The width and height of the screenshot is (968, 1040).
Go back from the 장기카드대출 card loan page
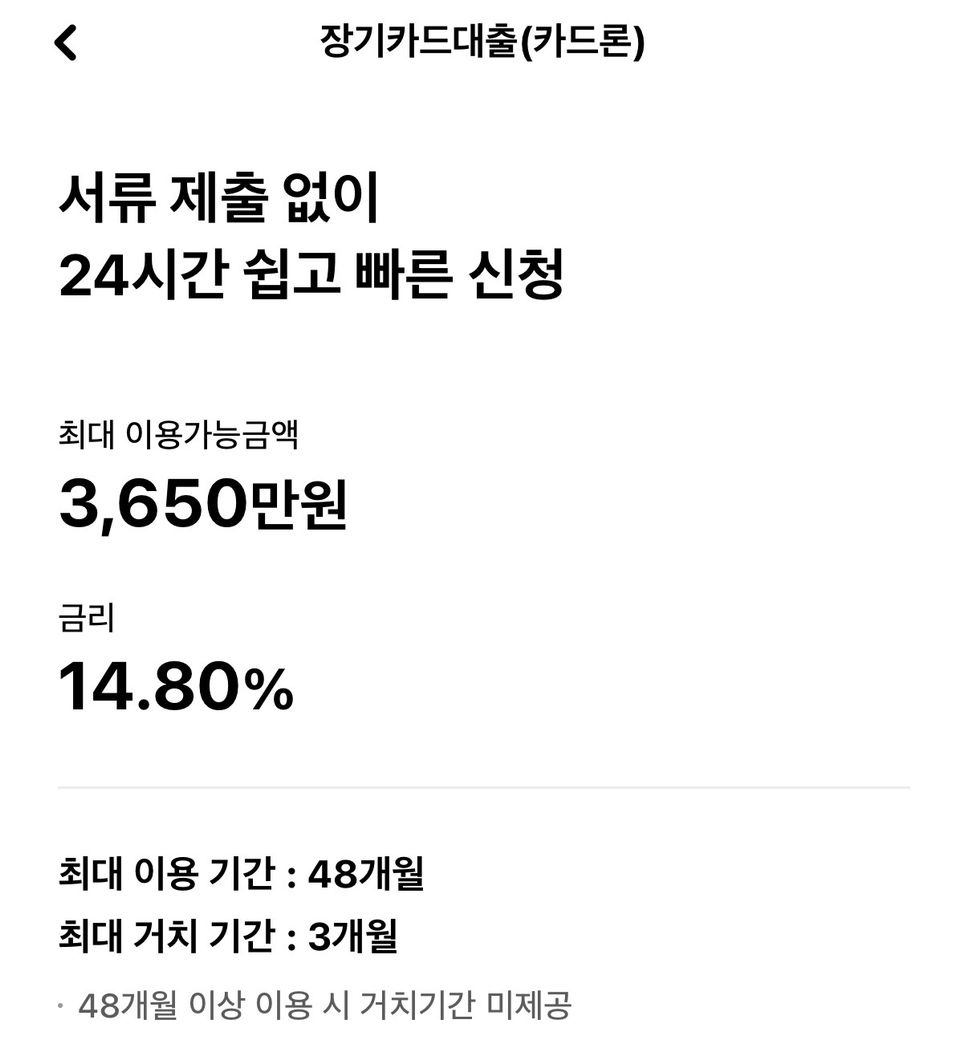(66, 43)
